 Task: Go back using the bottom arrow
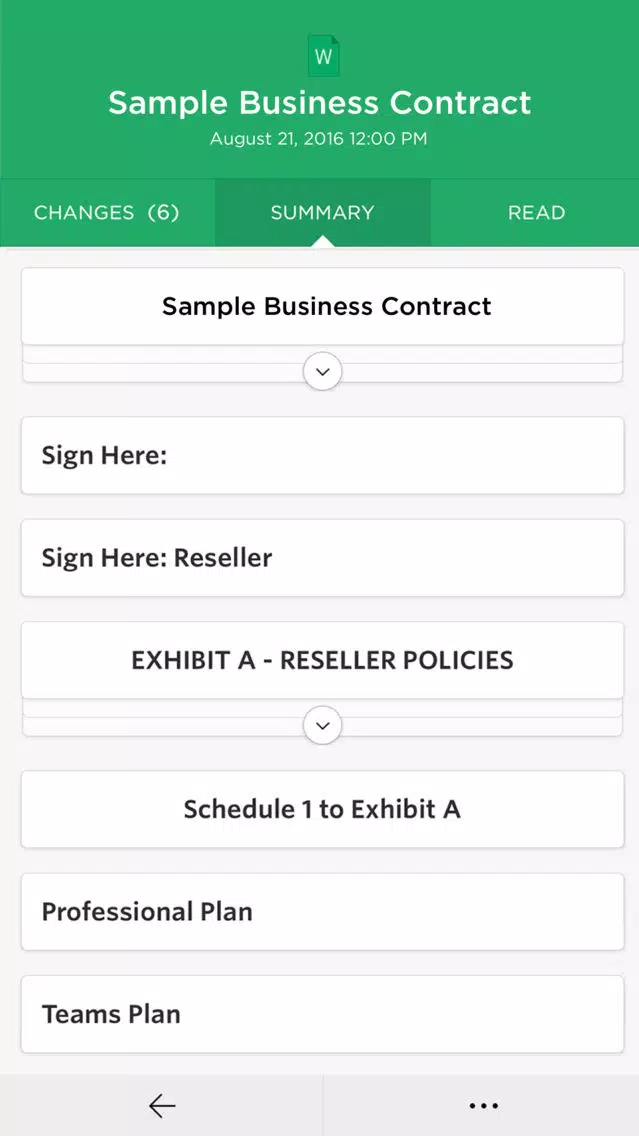(x=162, y=1106)
